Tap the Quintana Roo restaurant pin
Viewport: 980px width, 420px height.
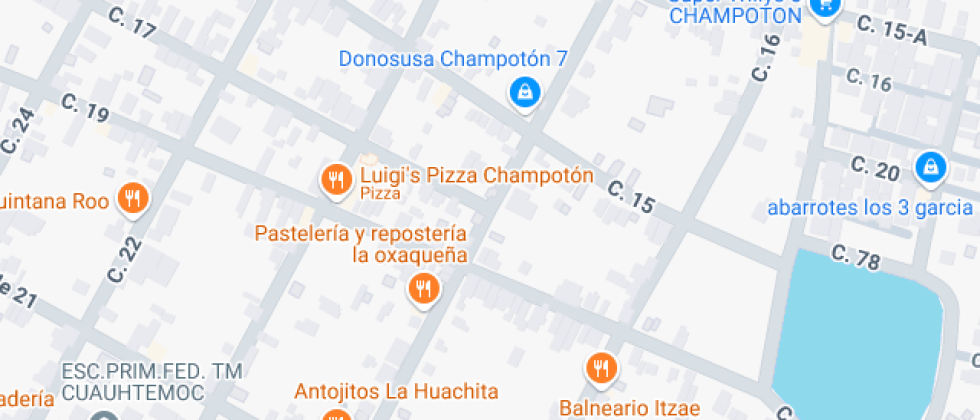[x=132, y=199]
